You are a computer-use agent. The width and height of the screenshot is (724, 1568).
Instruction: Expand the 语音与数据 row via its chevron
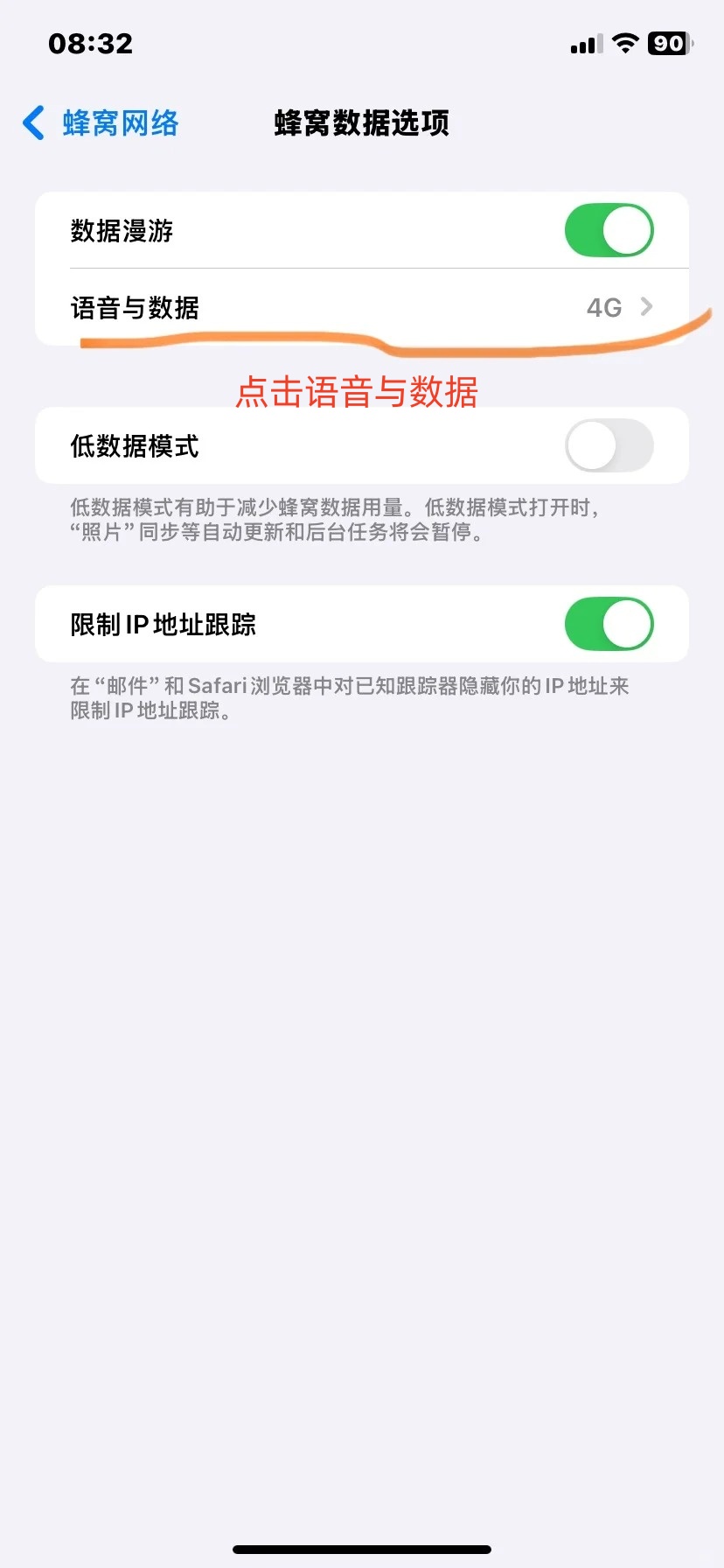[x=647, y=307]
